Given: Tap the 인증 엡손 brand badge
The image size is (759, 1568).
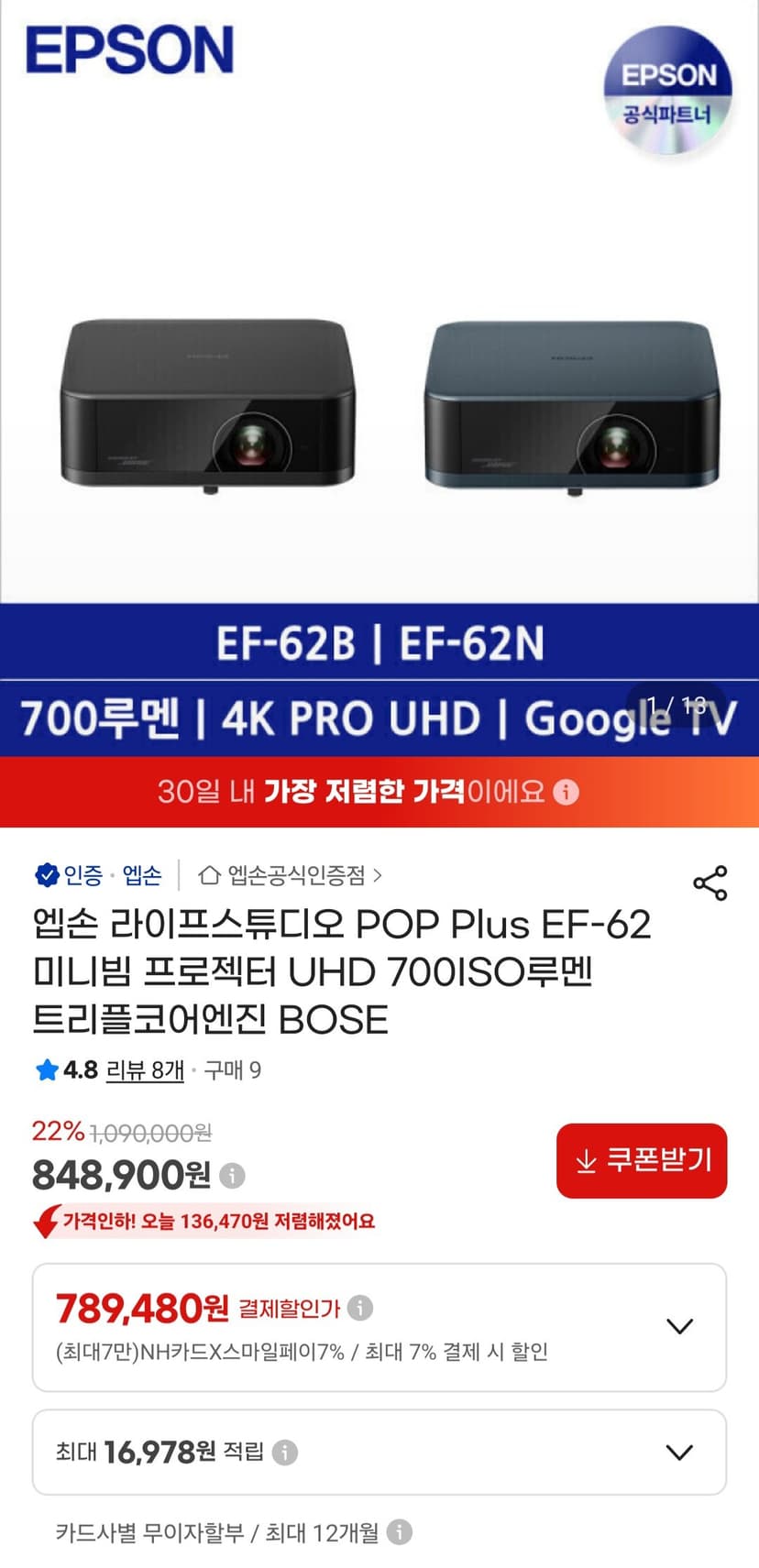Looking at the screenshot, I should (x=98, y=875).
